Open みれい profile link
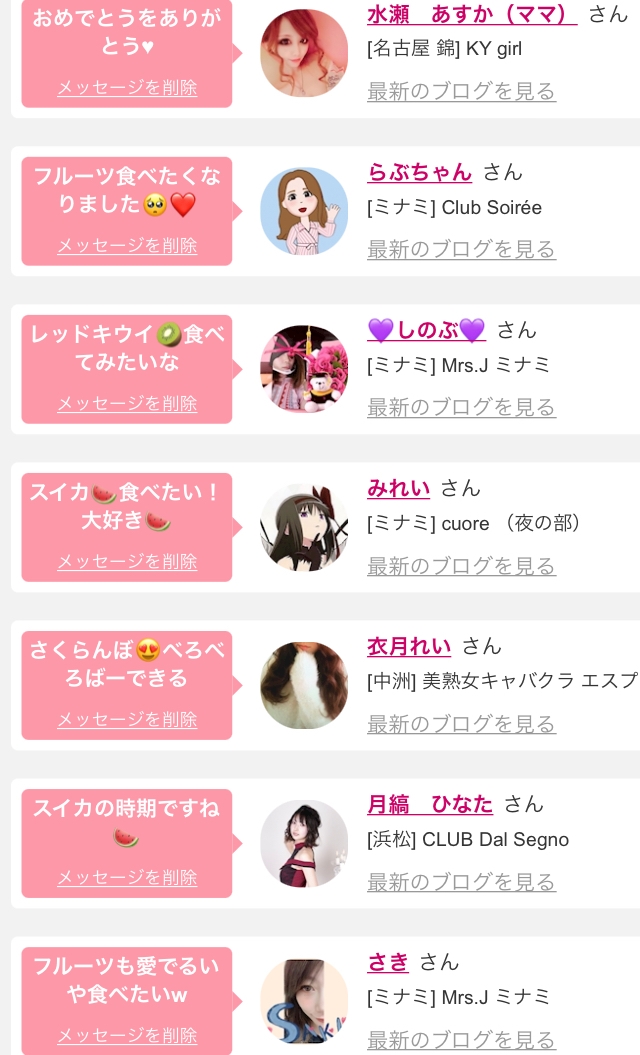 [398, 488]
